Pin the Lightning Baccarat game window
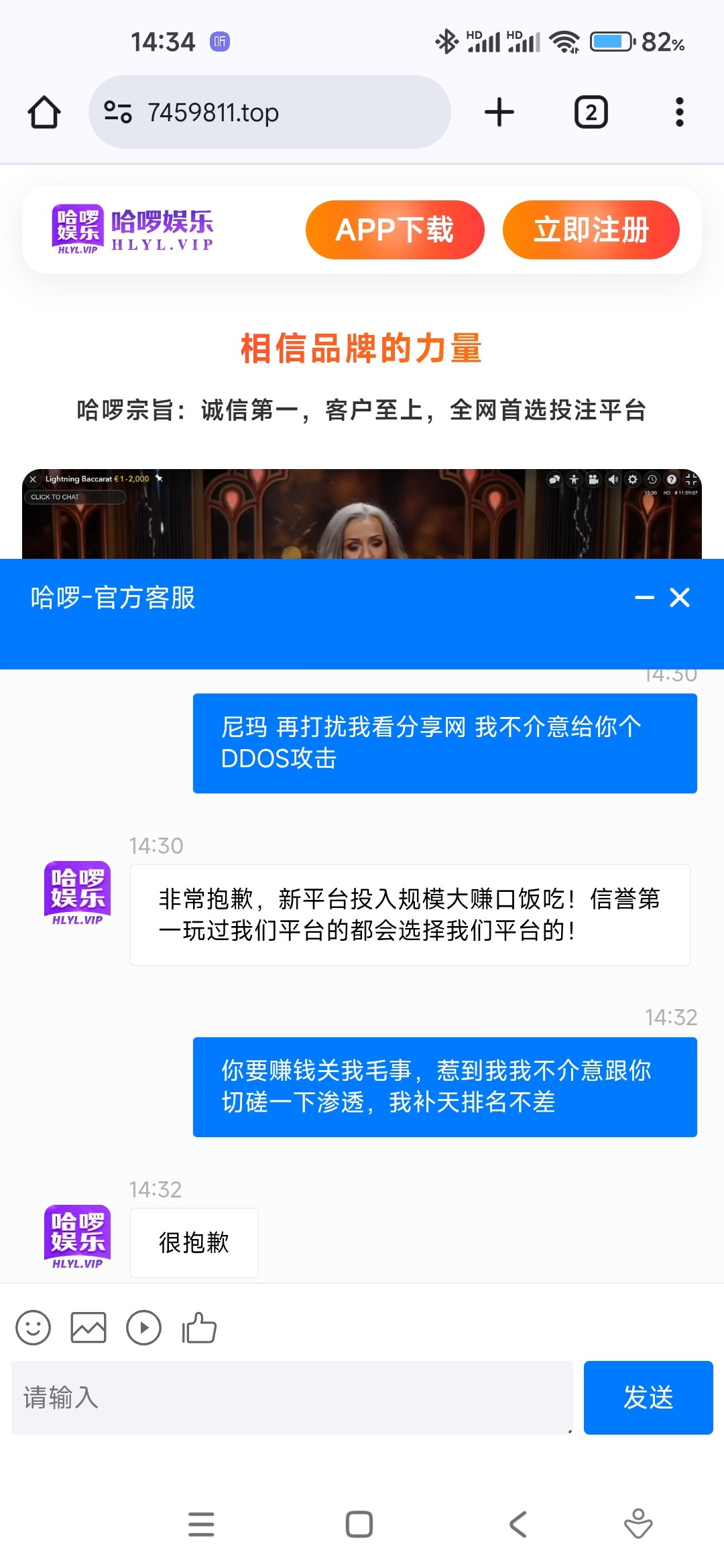 point(159,478)
